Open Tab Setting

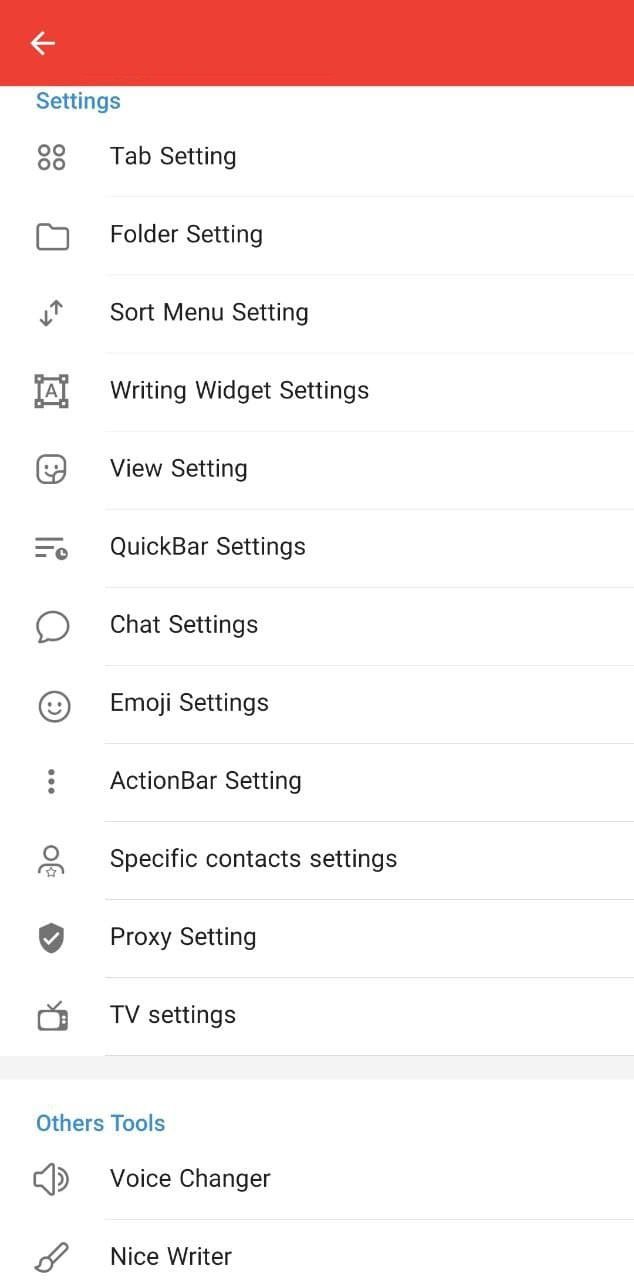point(173,157)
